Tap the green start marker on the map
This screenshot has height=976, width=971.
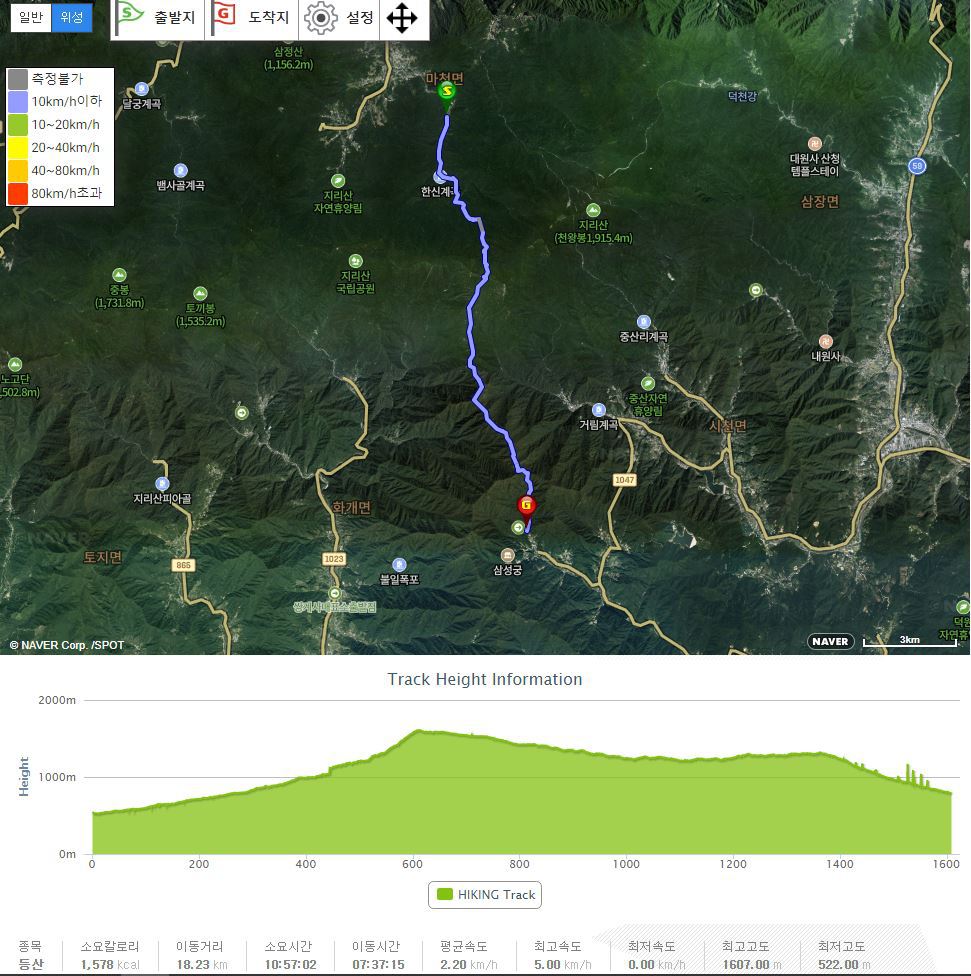point(446,93)
